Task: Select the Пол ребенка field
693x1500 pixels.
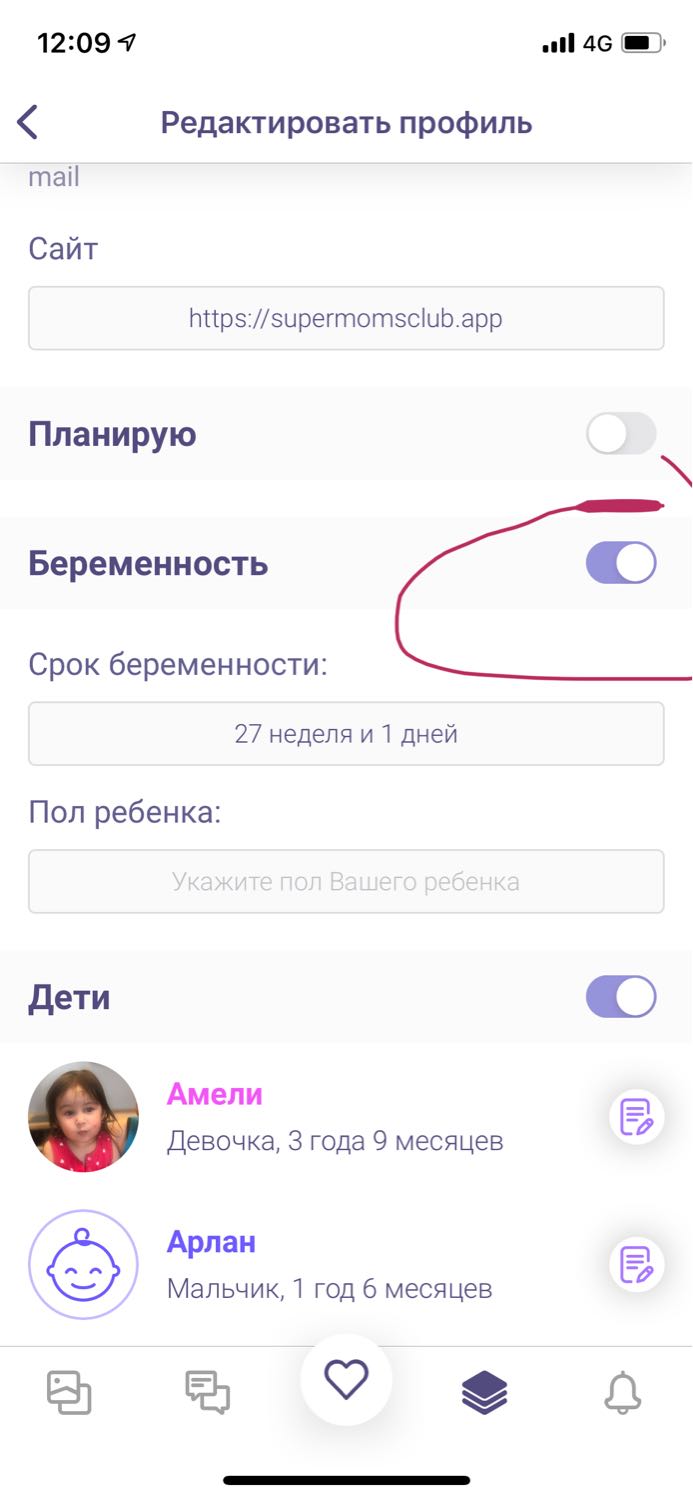Action: 346,882
